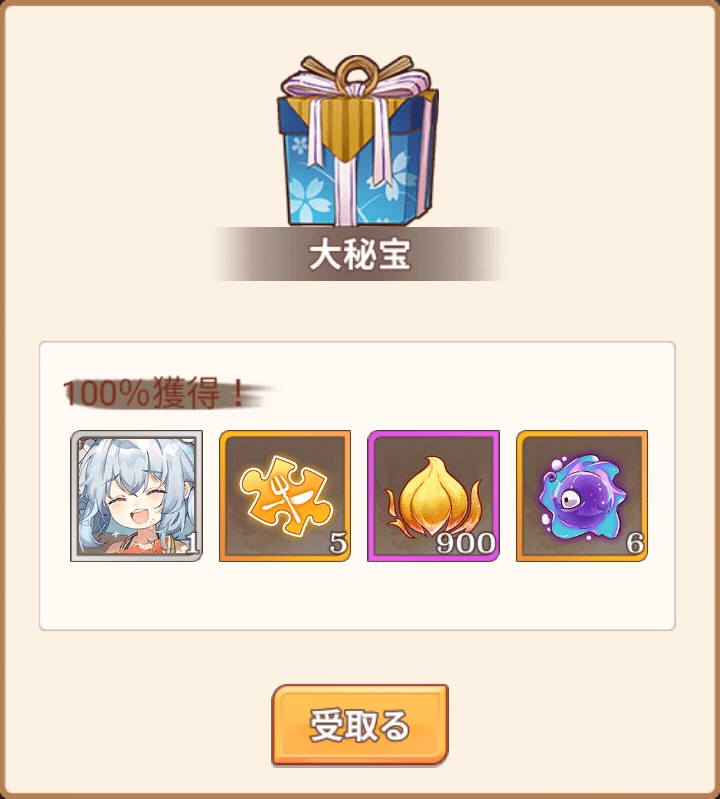This screenshot has height=799, width=720.
Task: Open the orange puzzle piece reward details
Action: 285,496
